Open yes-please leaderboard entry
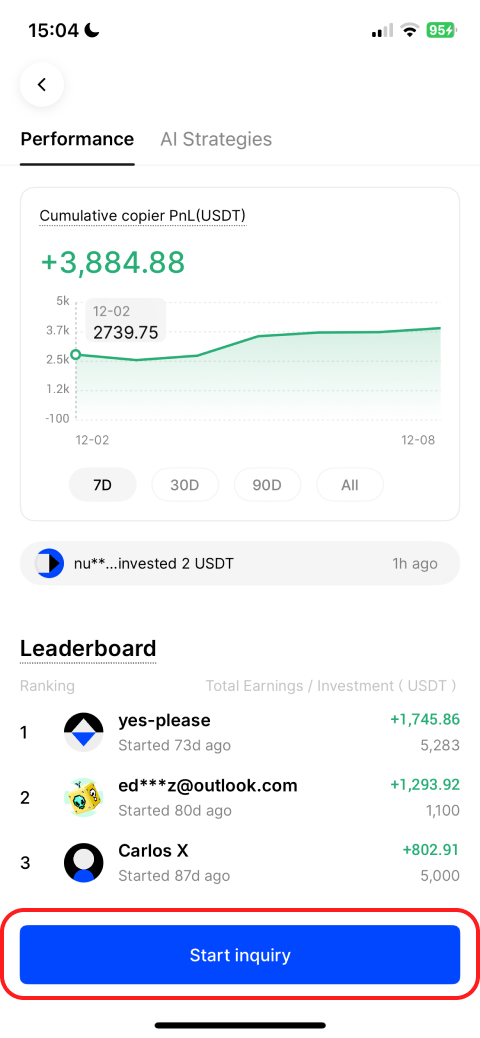This screenshot has height=1038, width=480. pyautogui.click(x=240, y=732)
